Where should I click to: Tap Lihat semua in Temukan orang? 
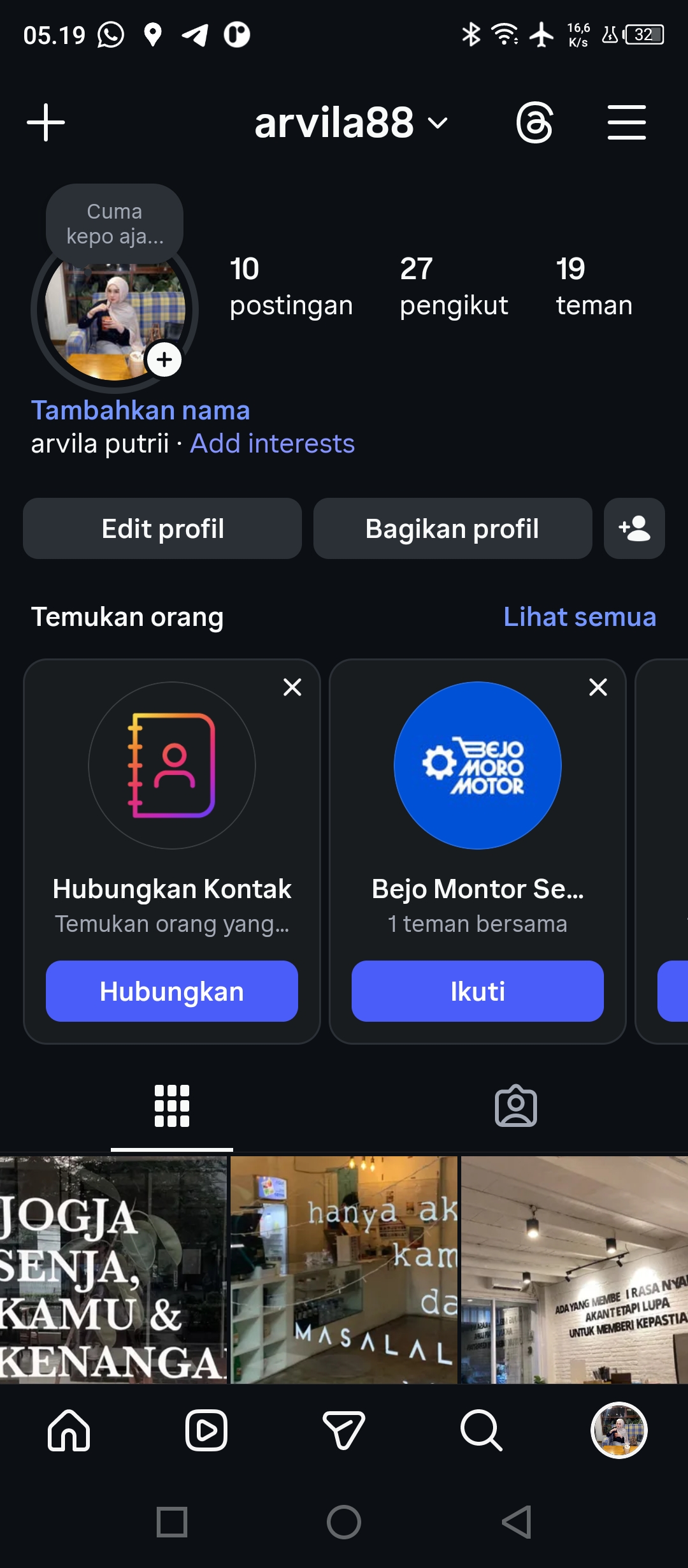(x=579, y=616)
